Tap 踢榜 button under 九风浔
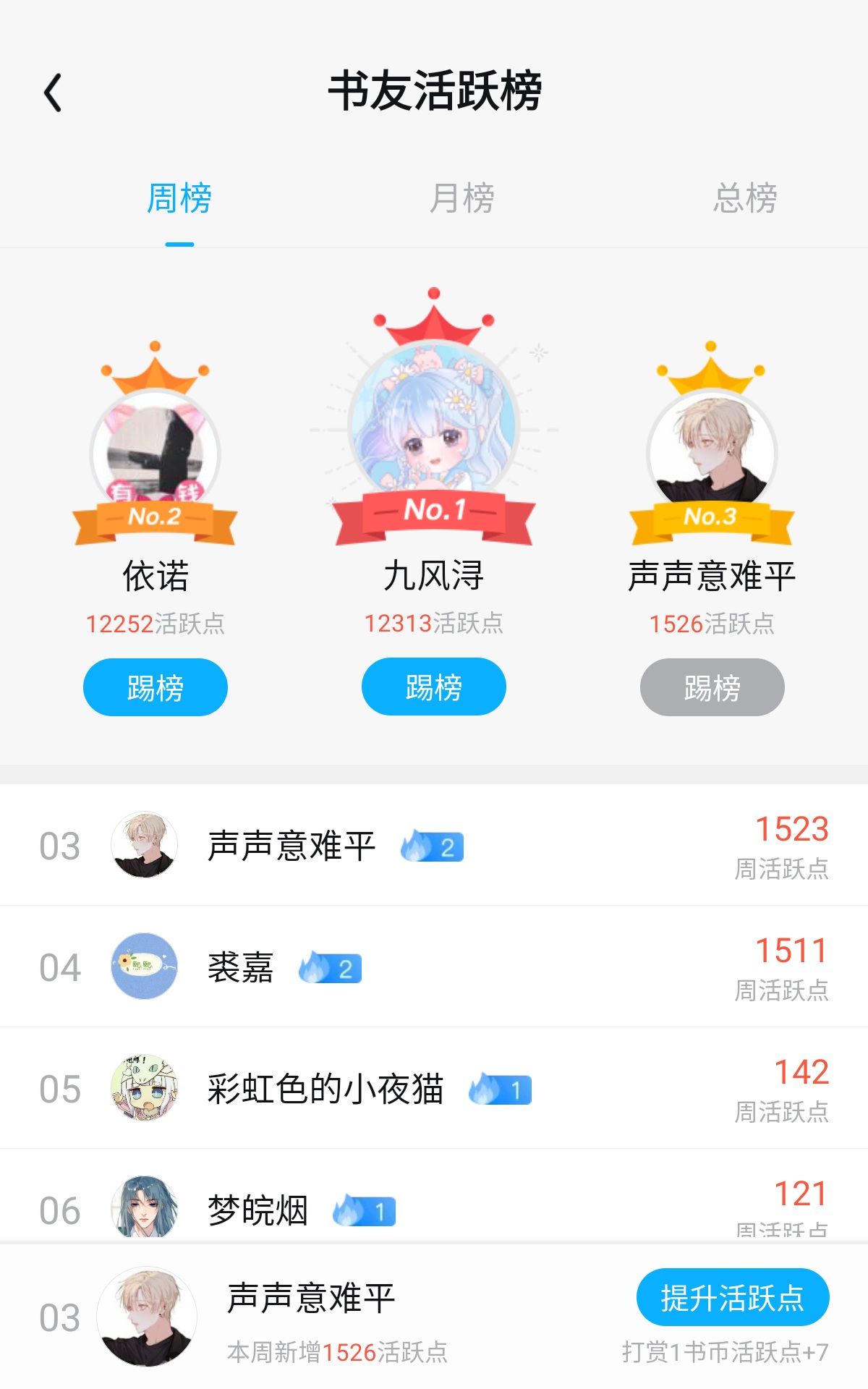Screen dimensions: 868x1389 point(433,687)
